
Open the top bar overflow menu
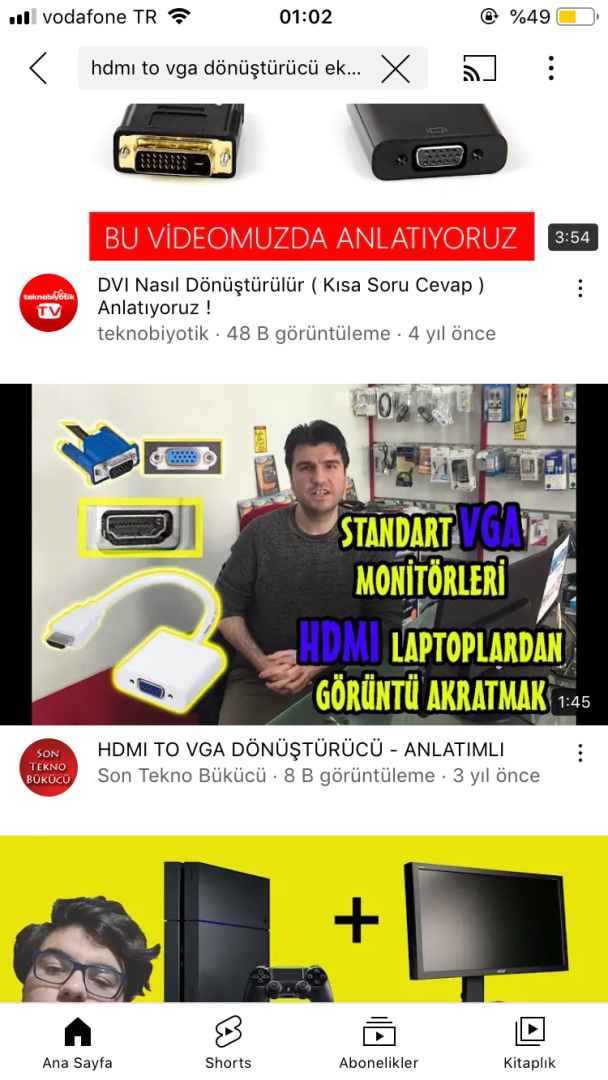[551, 68]
